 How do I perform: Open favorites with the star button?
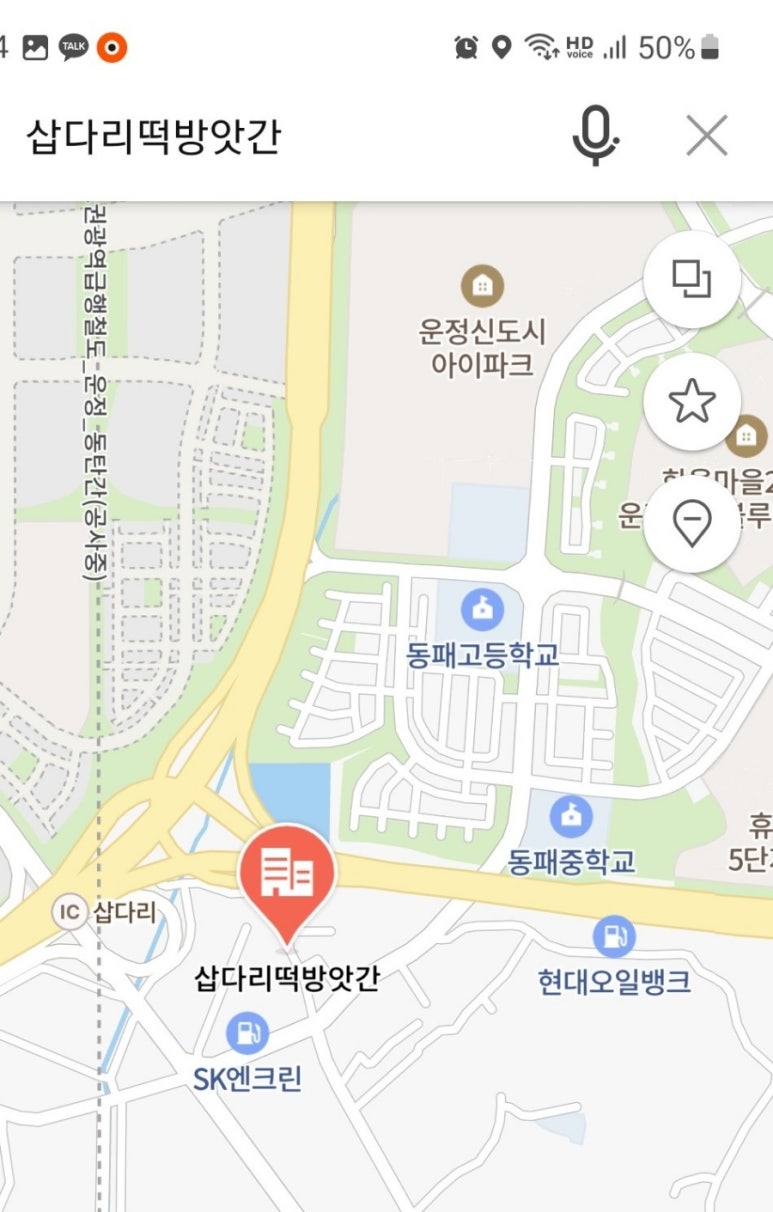[x=691, y=402]
